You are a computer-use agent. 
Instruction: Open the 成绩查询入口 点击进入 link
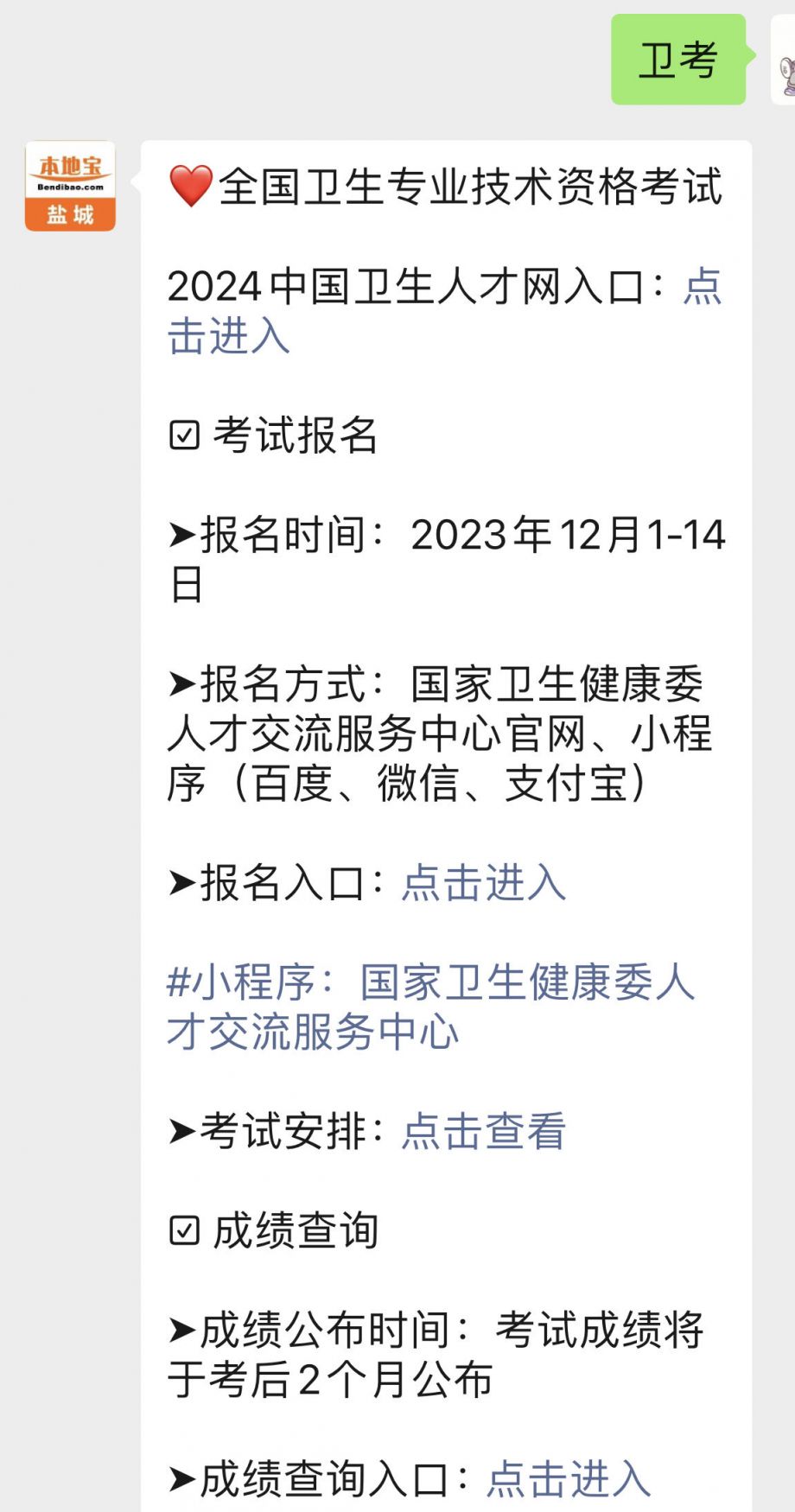tap(568, 1478)
